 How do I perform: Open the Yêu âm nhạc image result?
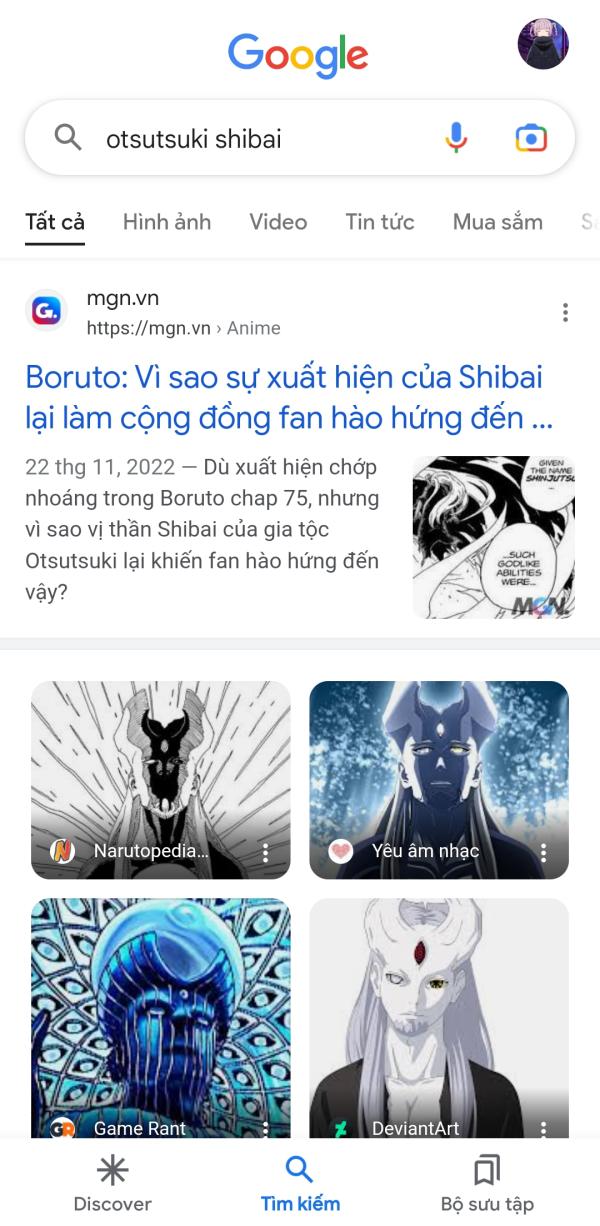(438, 770)
